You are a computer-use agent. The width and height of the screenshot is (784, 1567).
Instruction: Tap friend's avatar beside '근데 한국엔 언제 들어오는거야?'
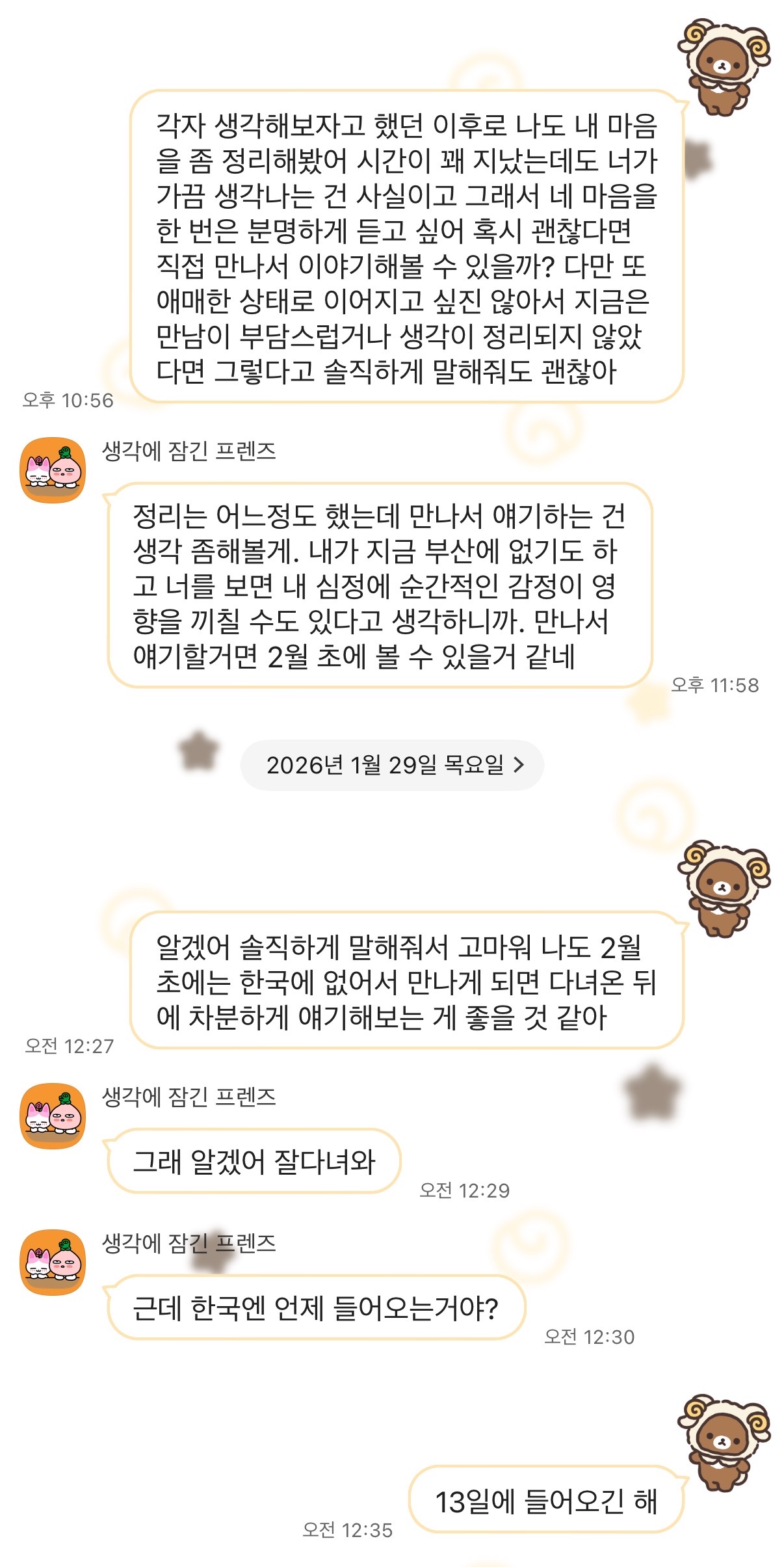53,1262
